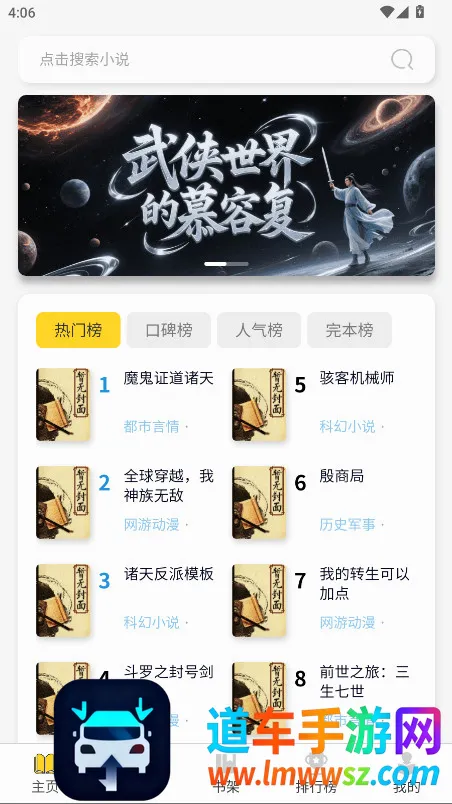The height and width of the screenshot is (804, 452).
Task: Open 全球穿越，我神族无敌
Action: tap(168, 486)
